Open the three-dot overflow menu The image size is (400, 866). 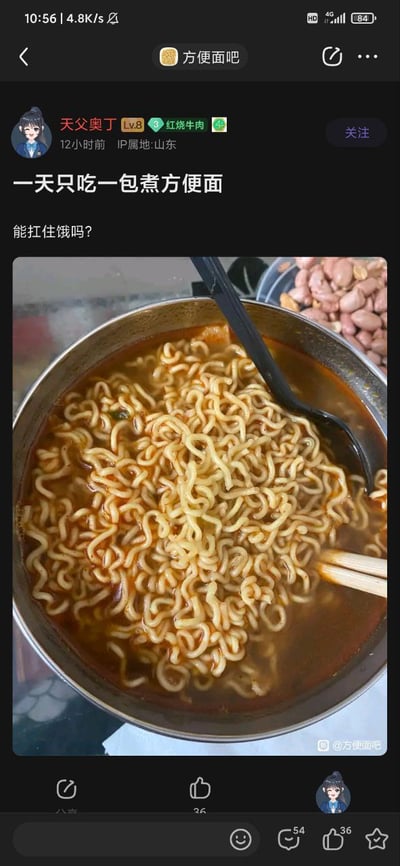(x=367, y=56)
